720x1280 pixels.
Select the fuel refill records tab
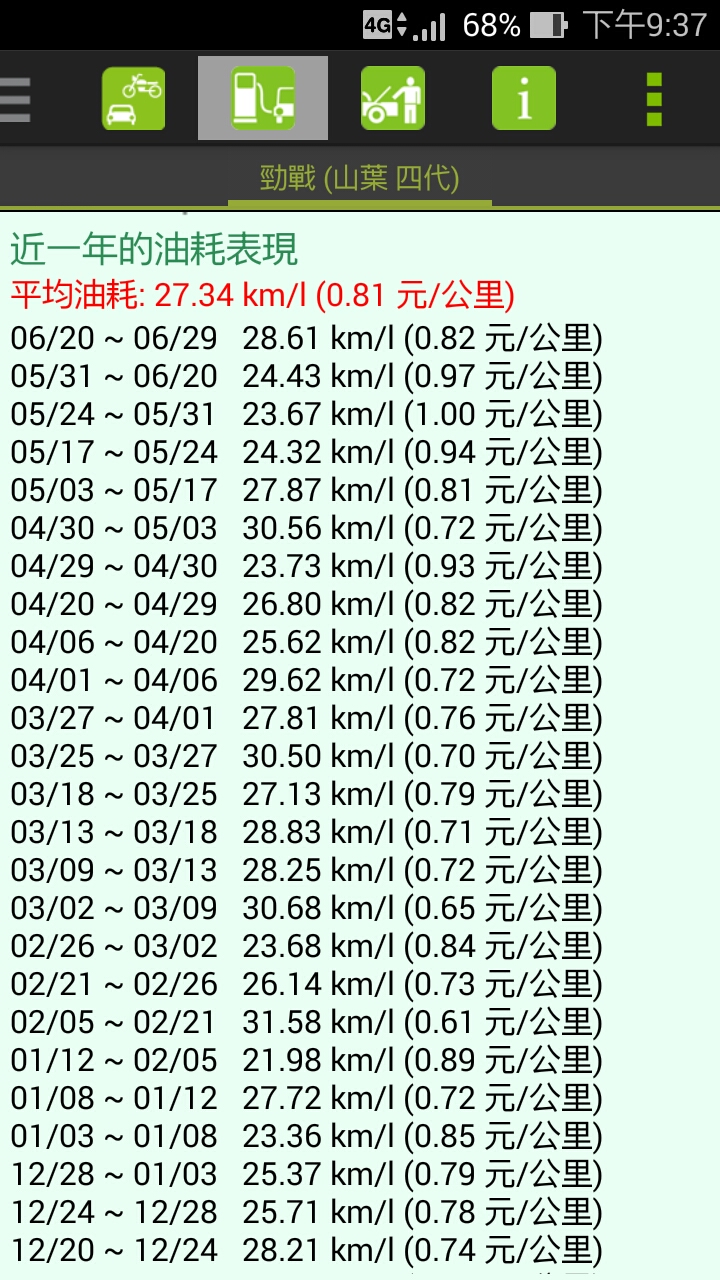tap(263, 99)
